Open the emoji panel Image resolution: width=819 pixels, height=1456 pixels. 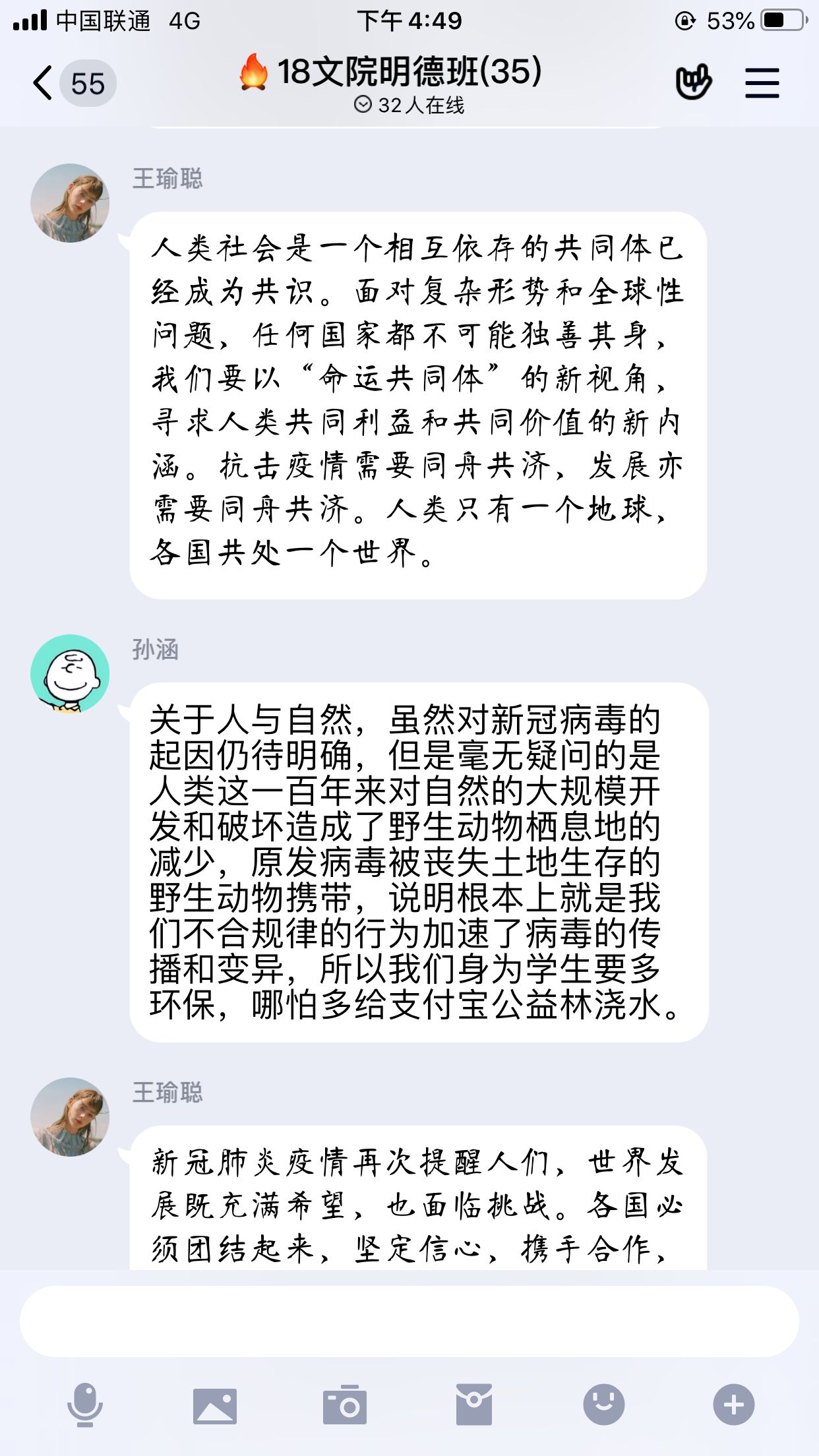(x=603, y=1405)
